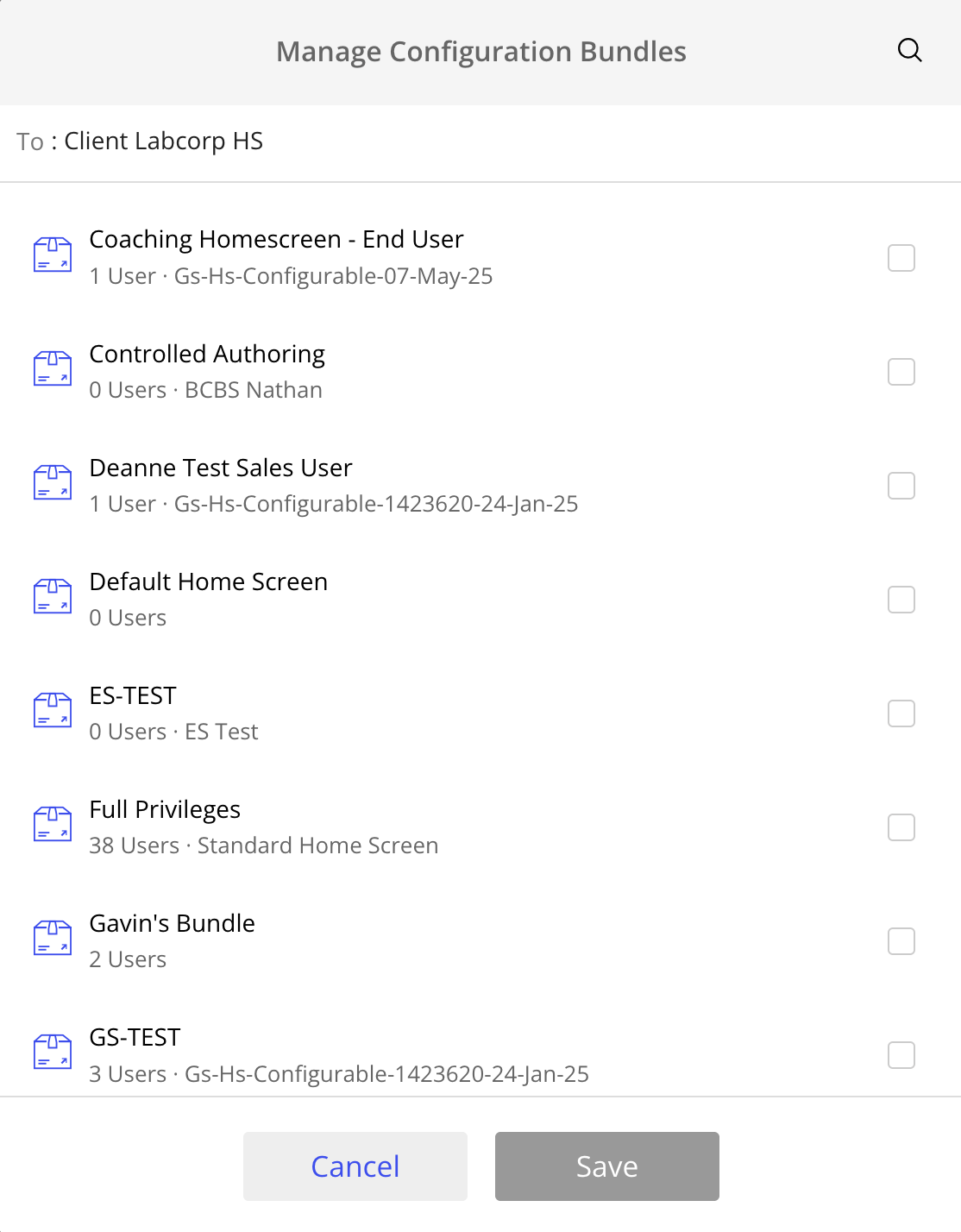The height and width of the screenshot is (1232, 961).
Task: Click the Client Labcorp HS recipient field
Action: [x=163, y=141]
